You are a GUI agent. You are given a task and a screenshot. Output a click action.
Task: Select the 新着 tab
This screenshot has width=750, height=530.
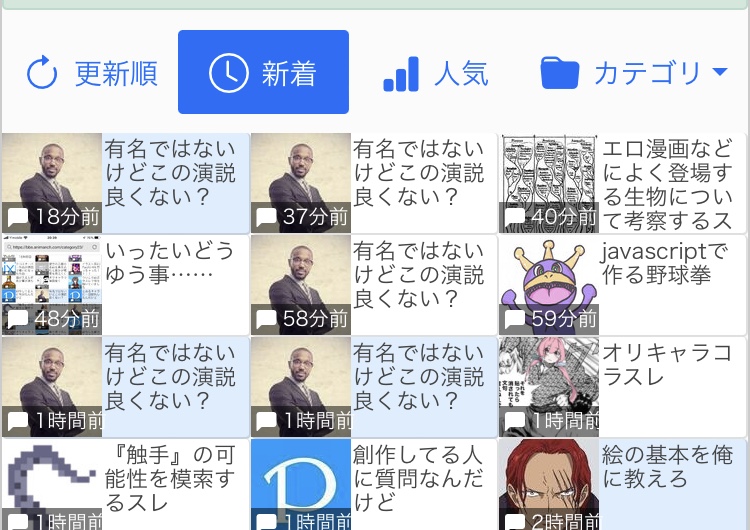263,73
